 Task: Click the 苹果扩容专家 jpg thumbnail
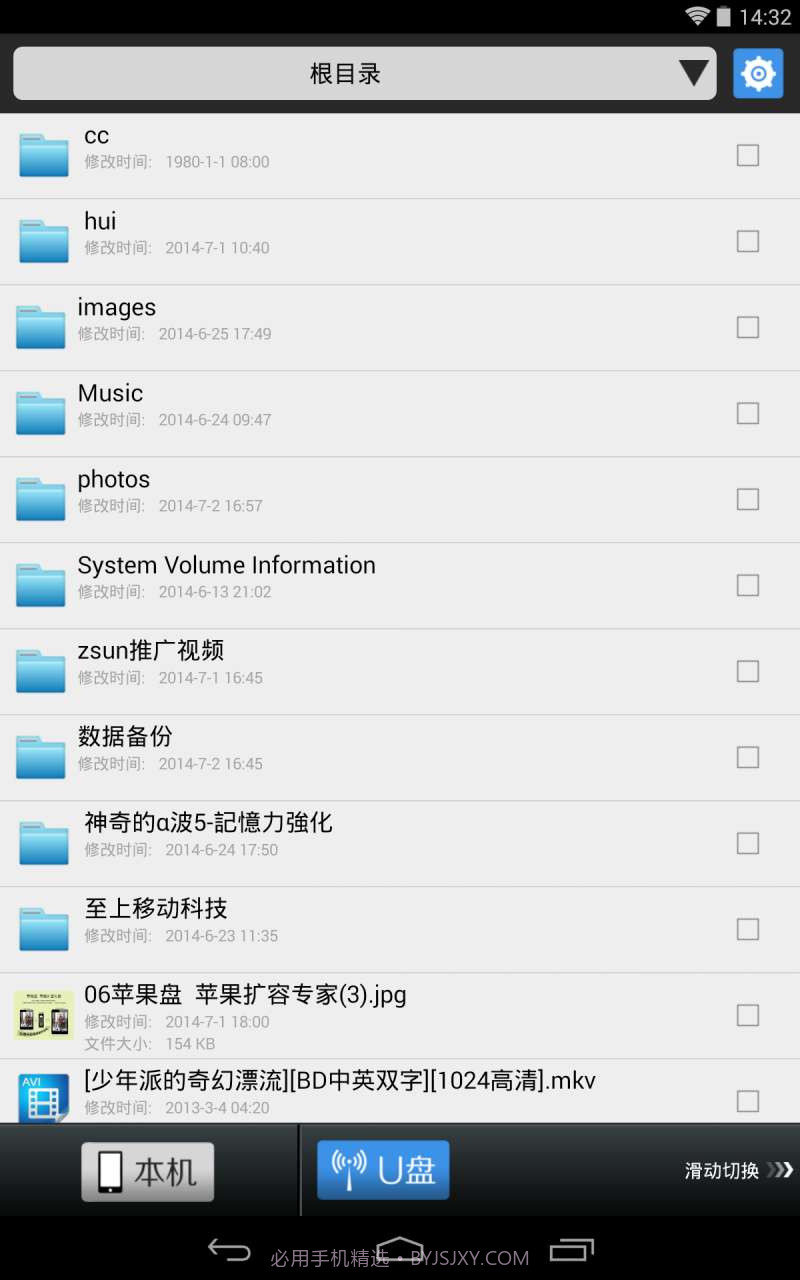coord(42,1015)
